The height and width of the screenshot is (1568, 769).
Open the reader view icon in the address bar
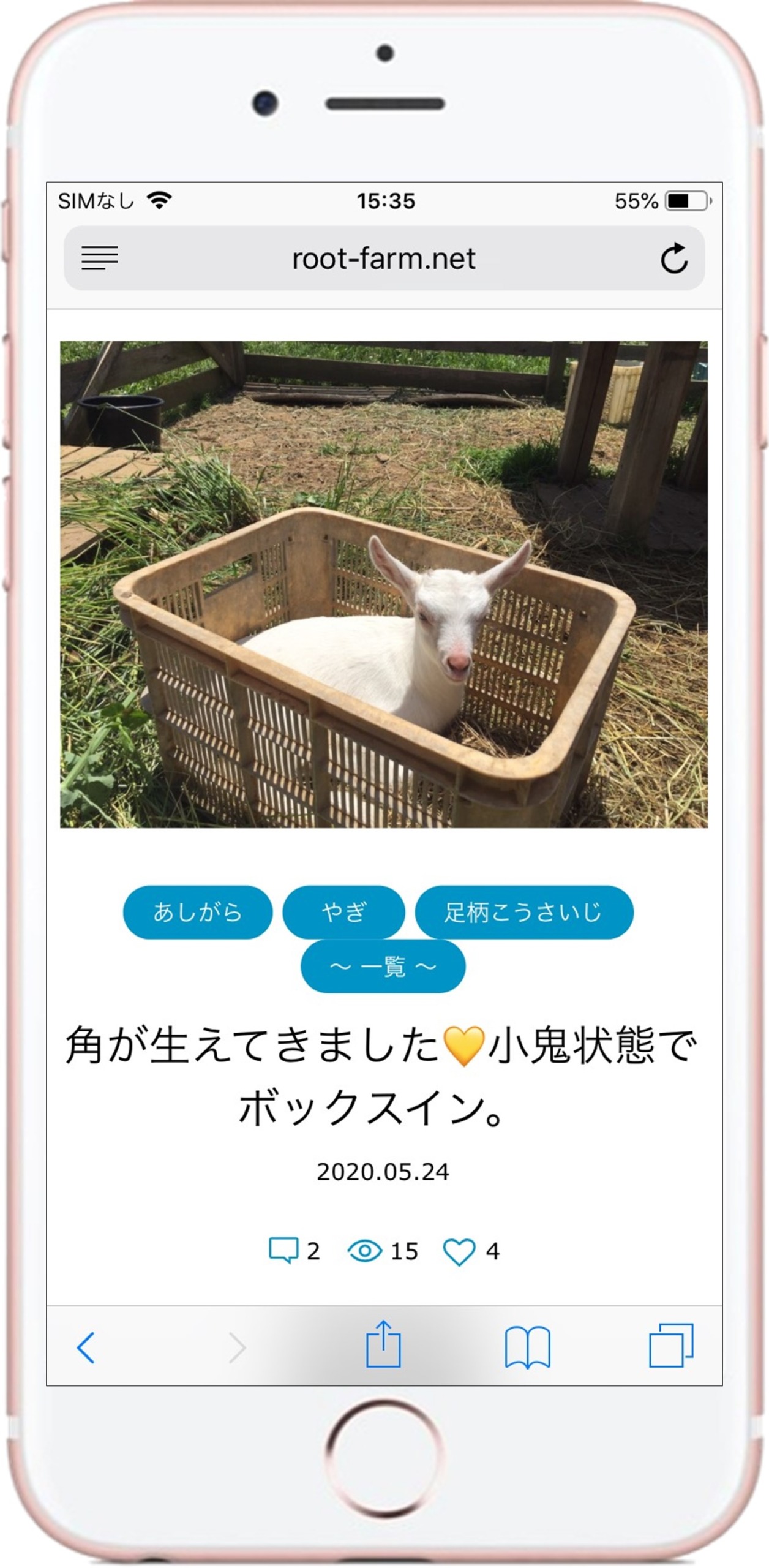click(x=100, y=258)
